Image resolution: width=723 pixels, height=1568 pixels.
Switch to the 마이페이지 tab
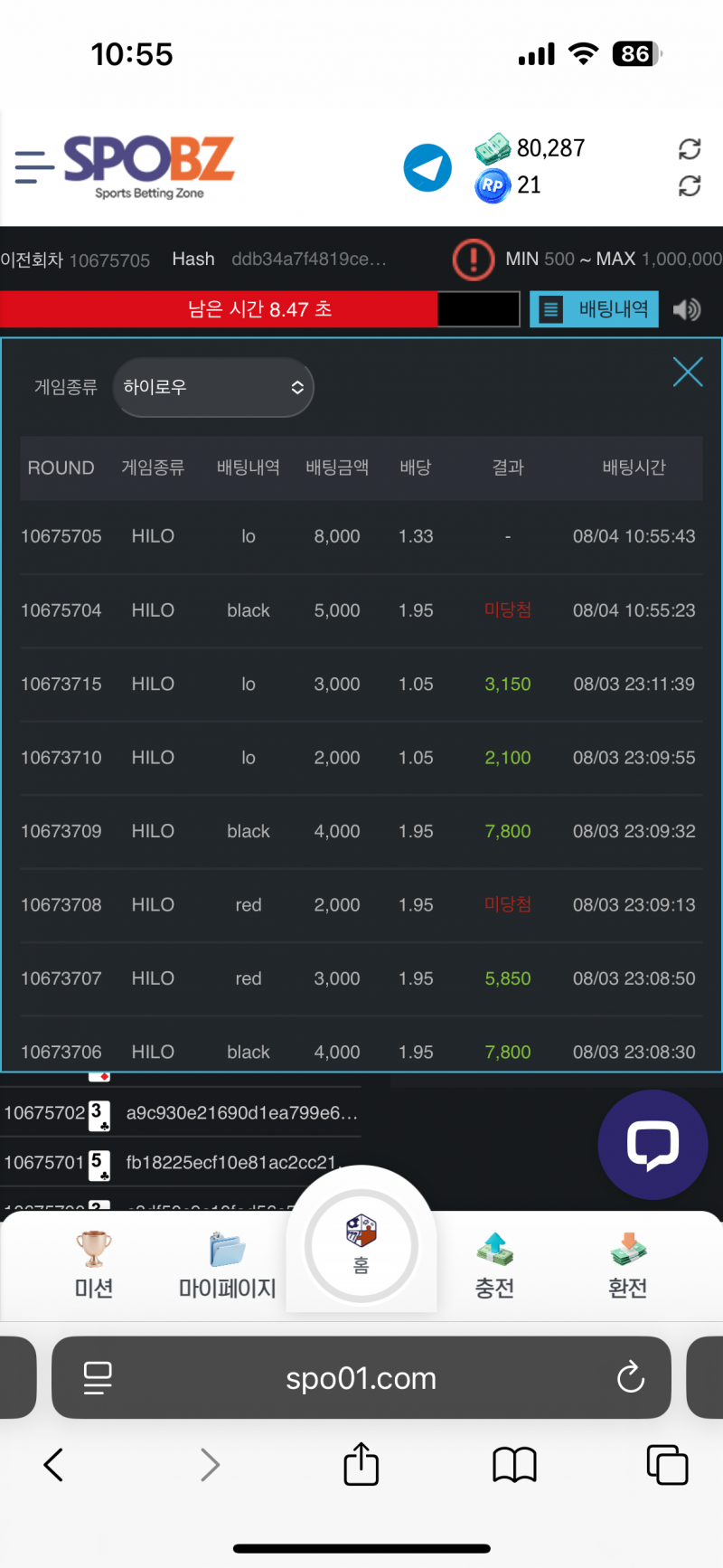[x=227, y=1266]
